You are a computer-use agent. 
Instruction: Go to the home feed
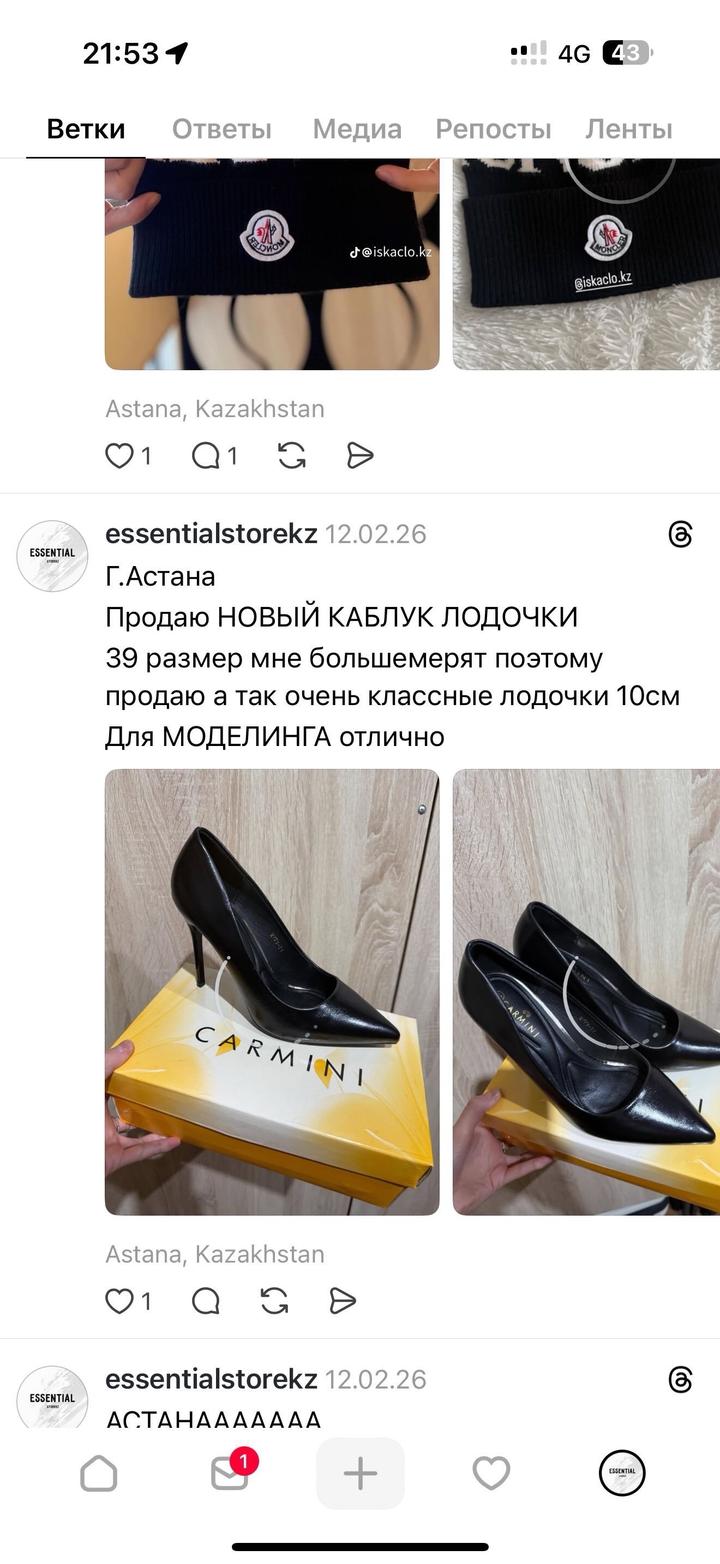tap(99, 1473)
